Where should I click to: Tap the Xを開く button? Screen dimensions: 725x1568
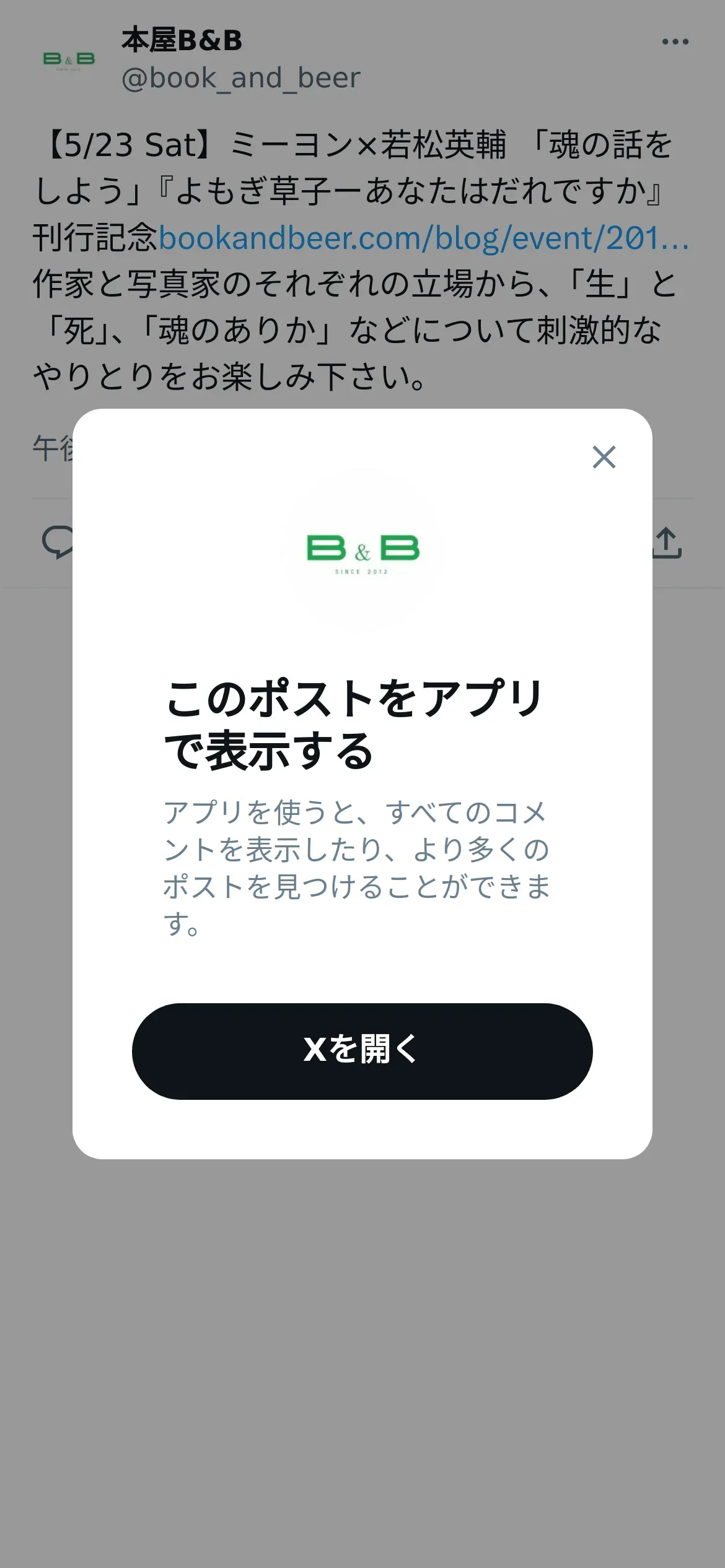tap(362, 1051)
